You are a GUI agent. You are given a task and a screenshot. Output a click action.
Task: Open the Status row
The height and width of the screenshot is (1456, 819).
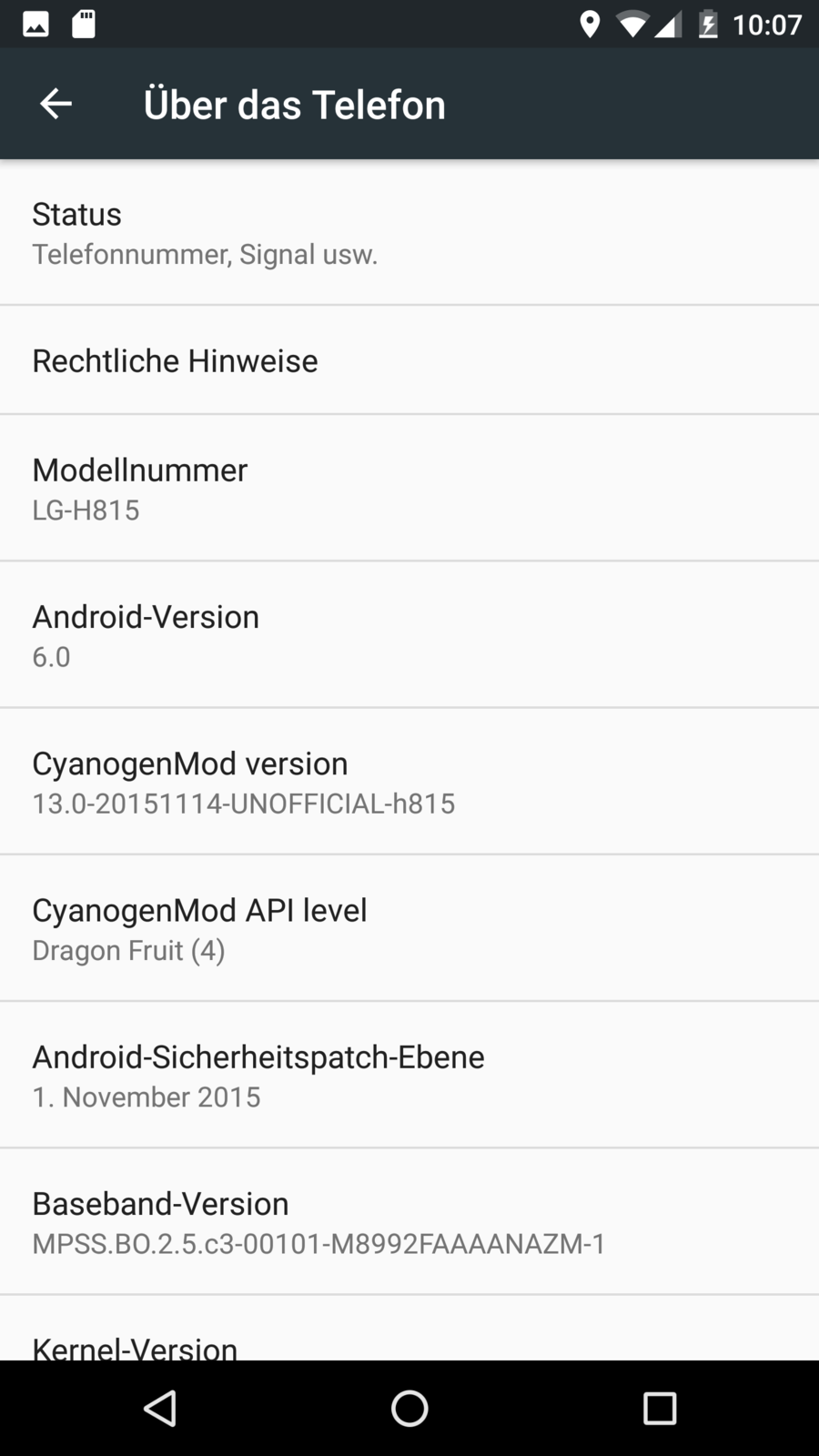point(409,233)
